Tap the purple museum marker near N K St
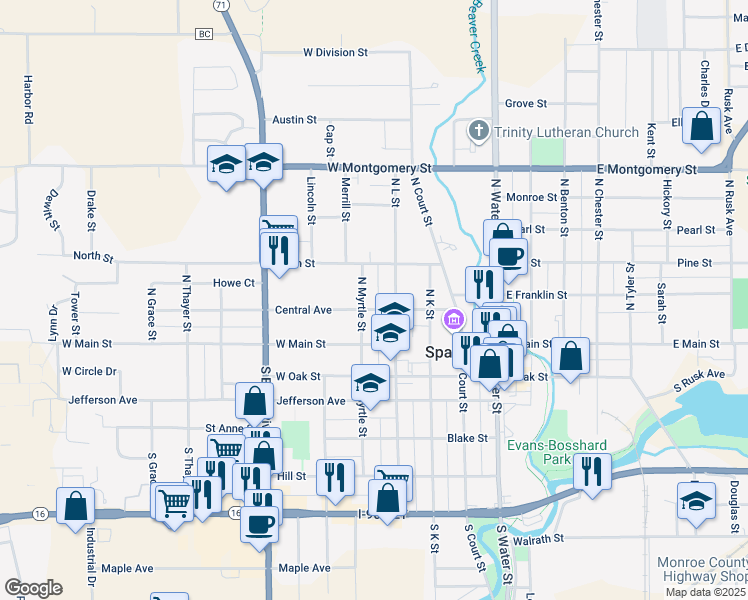 tap(453, 319)
